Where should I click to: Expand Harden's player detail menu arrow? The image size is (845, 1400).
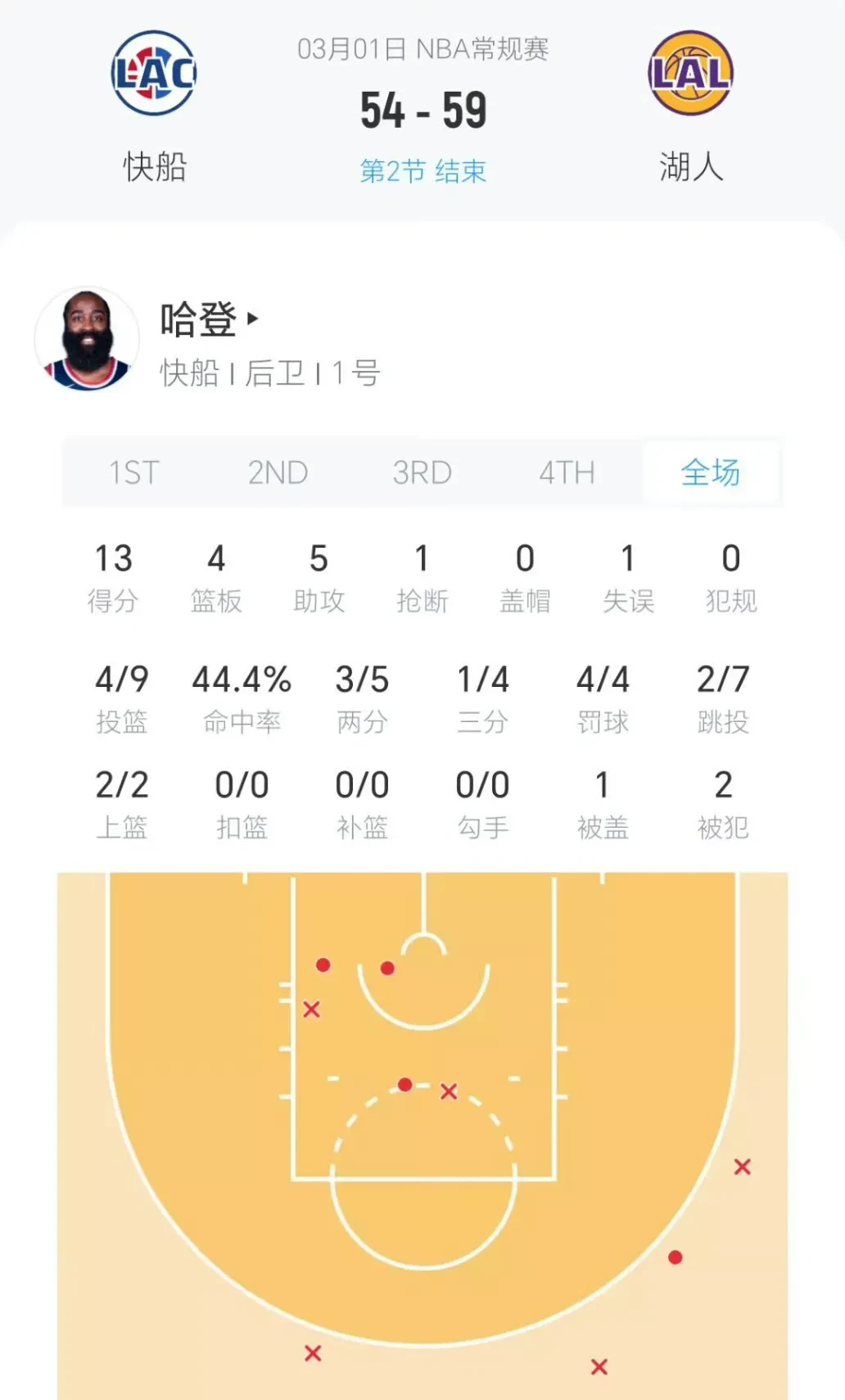[252, 318]
